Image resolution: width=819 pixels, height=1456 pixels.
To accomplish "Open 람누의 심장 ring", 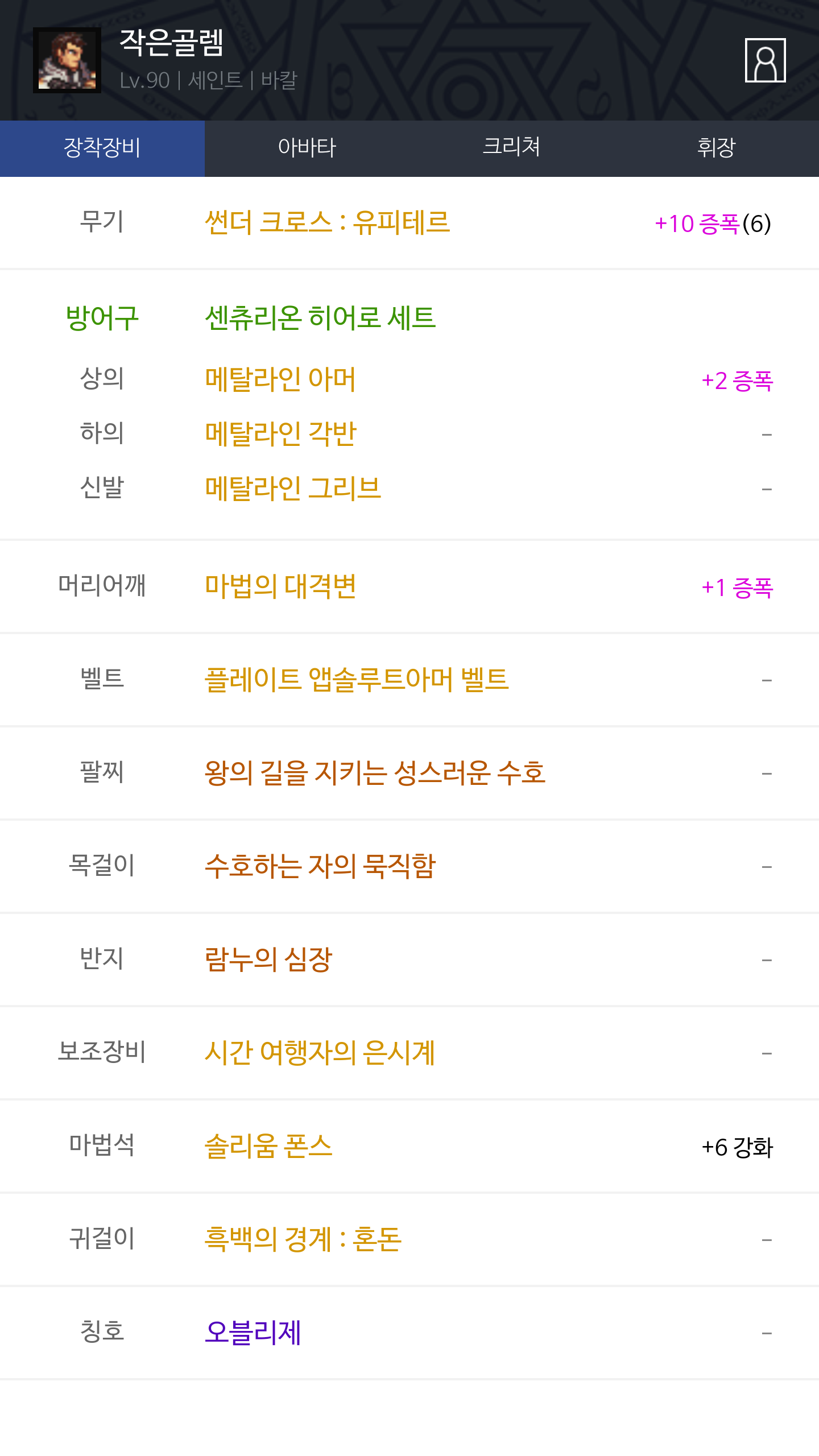I will tap(268, 959).
